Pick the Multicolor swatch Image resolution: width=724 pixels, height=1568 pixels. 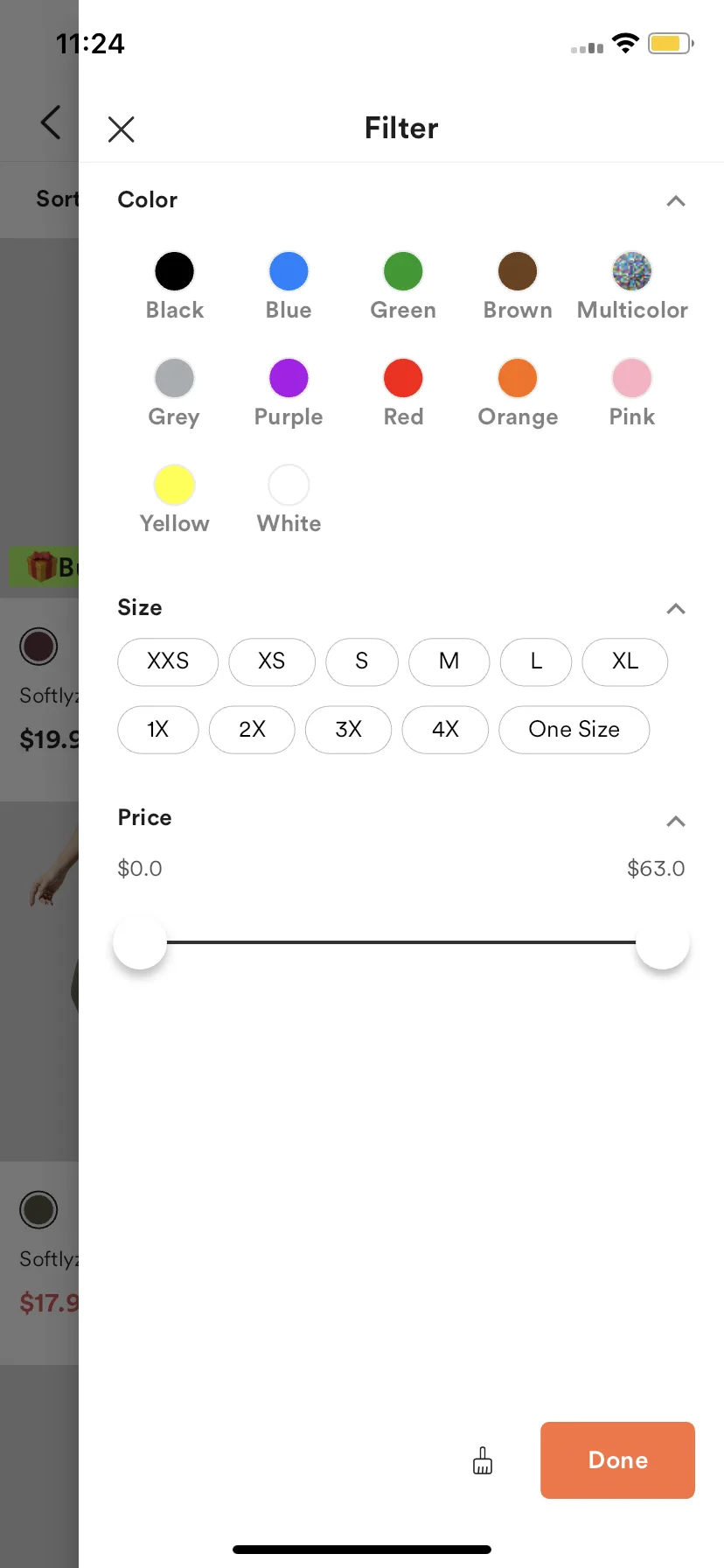coord(632,271)
